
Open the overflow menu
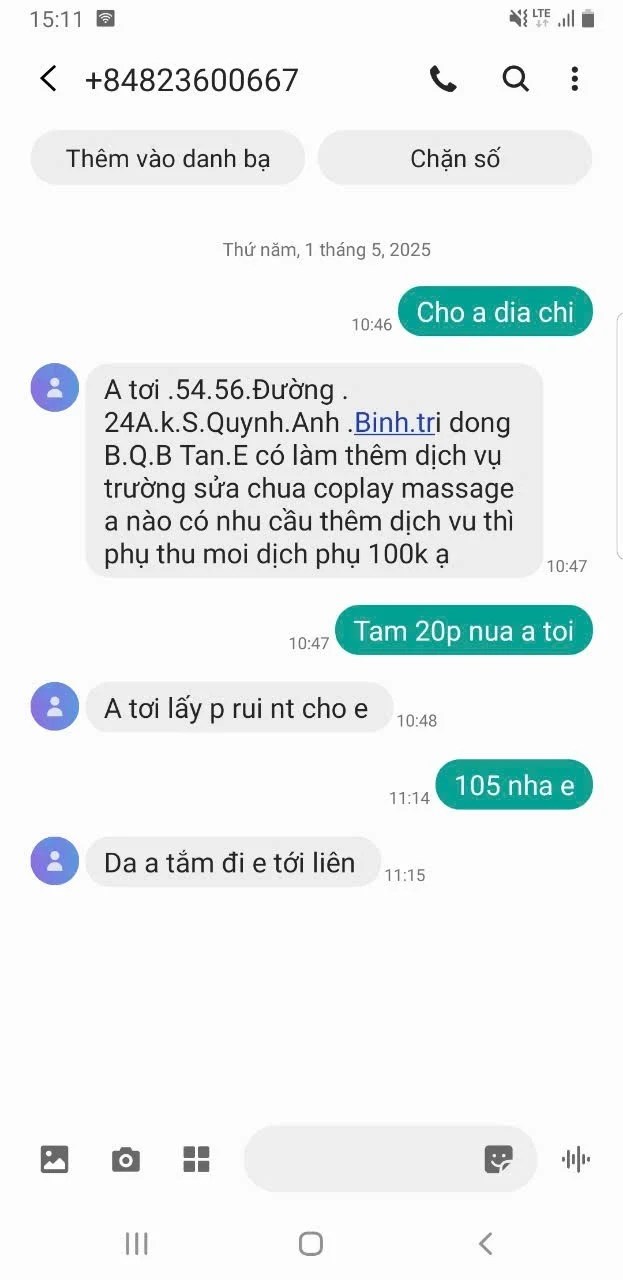click(x=574, y=79)
